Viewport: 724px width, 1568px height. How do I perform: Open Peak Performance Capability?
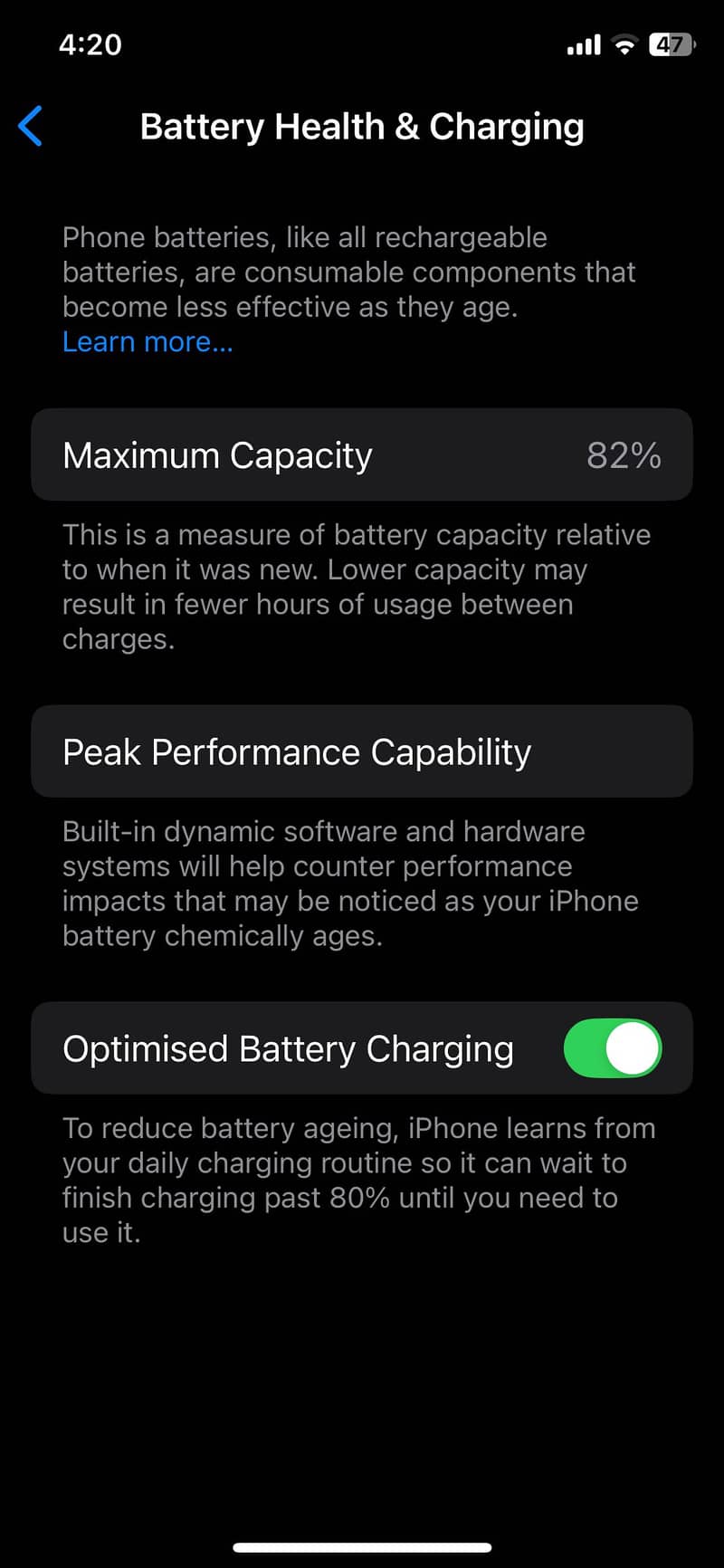point(362,751)
